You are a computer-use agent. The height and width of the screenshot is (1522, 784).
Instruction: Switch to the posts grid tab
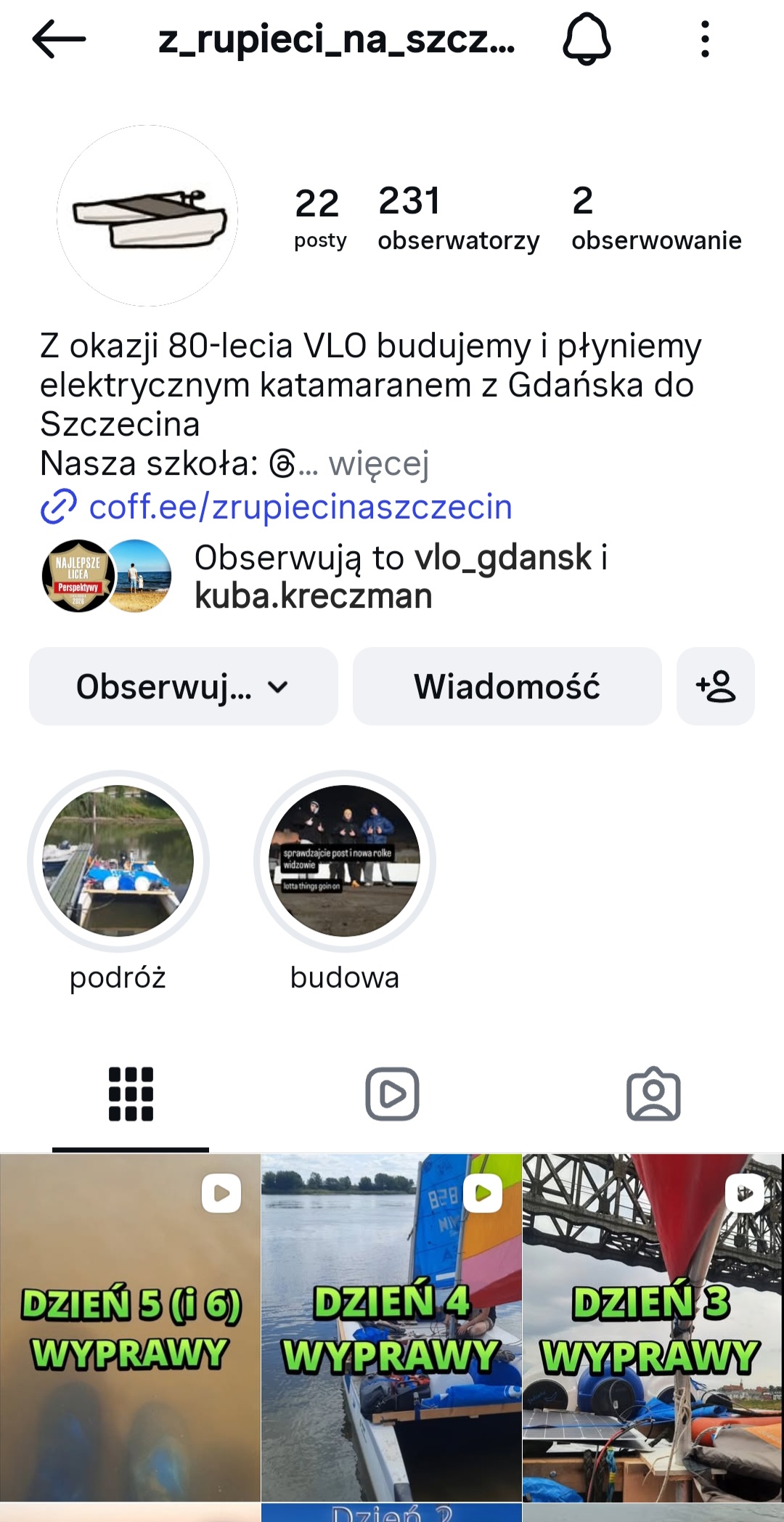point(131,1094)
